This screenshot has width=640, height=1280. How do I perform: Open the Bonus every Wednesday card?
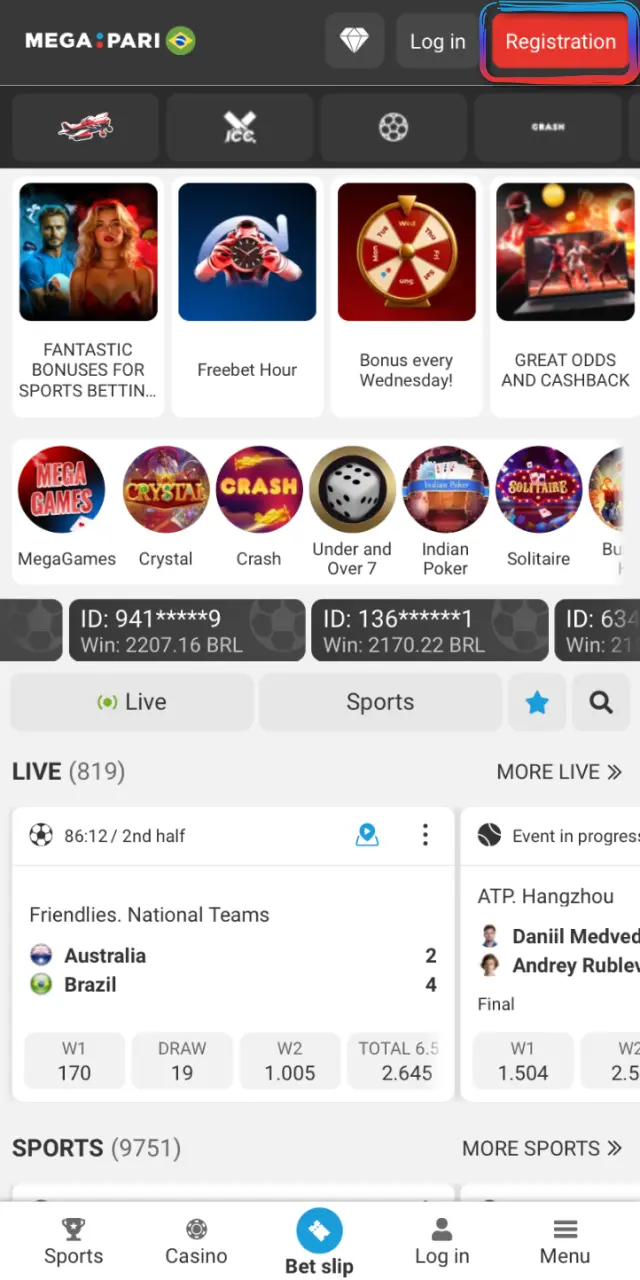pos(406,297)
